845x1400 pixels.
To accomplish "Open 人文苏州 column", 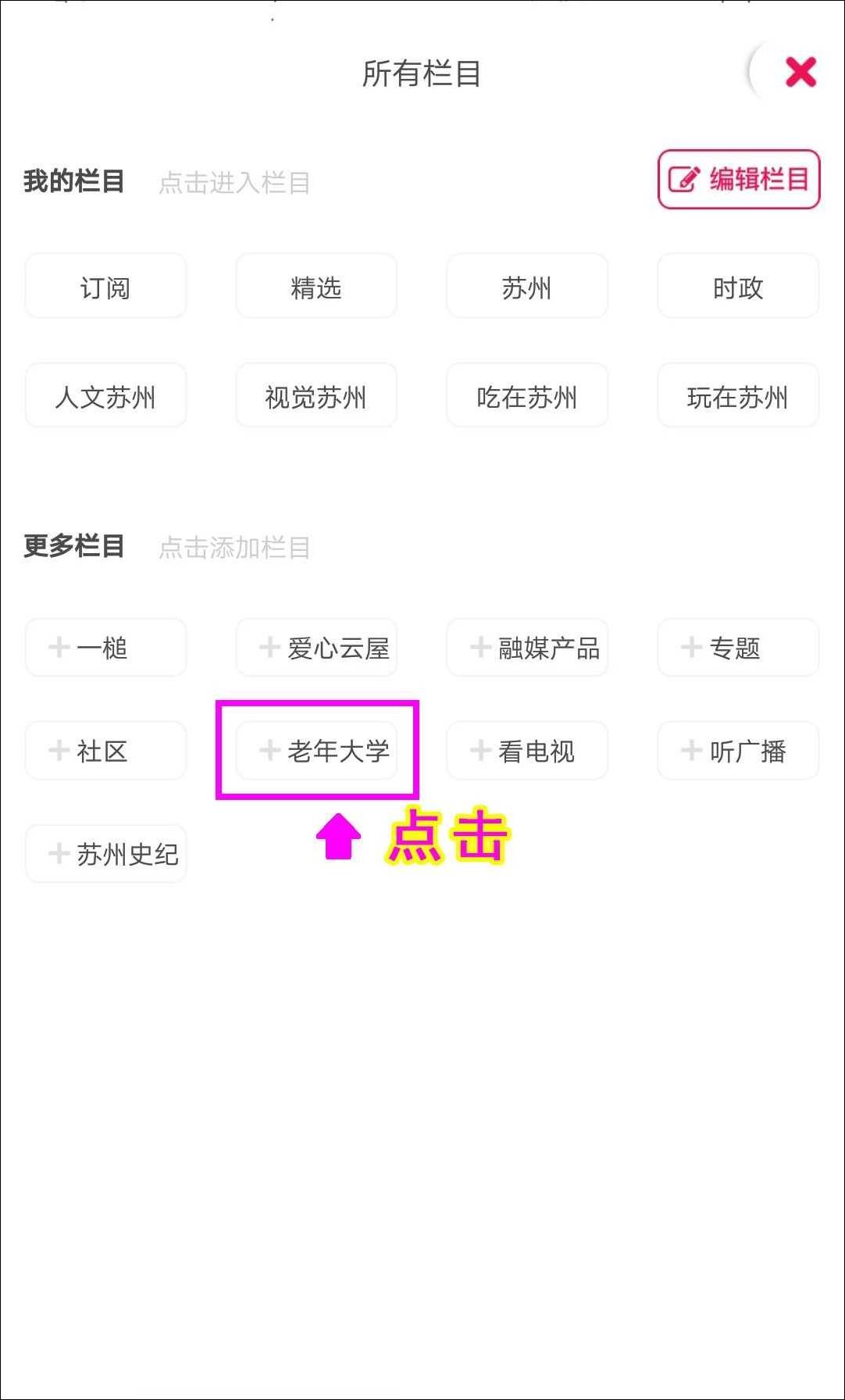I will pyautogui.click(x=105, y=396).
